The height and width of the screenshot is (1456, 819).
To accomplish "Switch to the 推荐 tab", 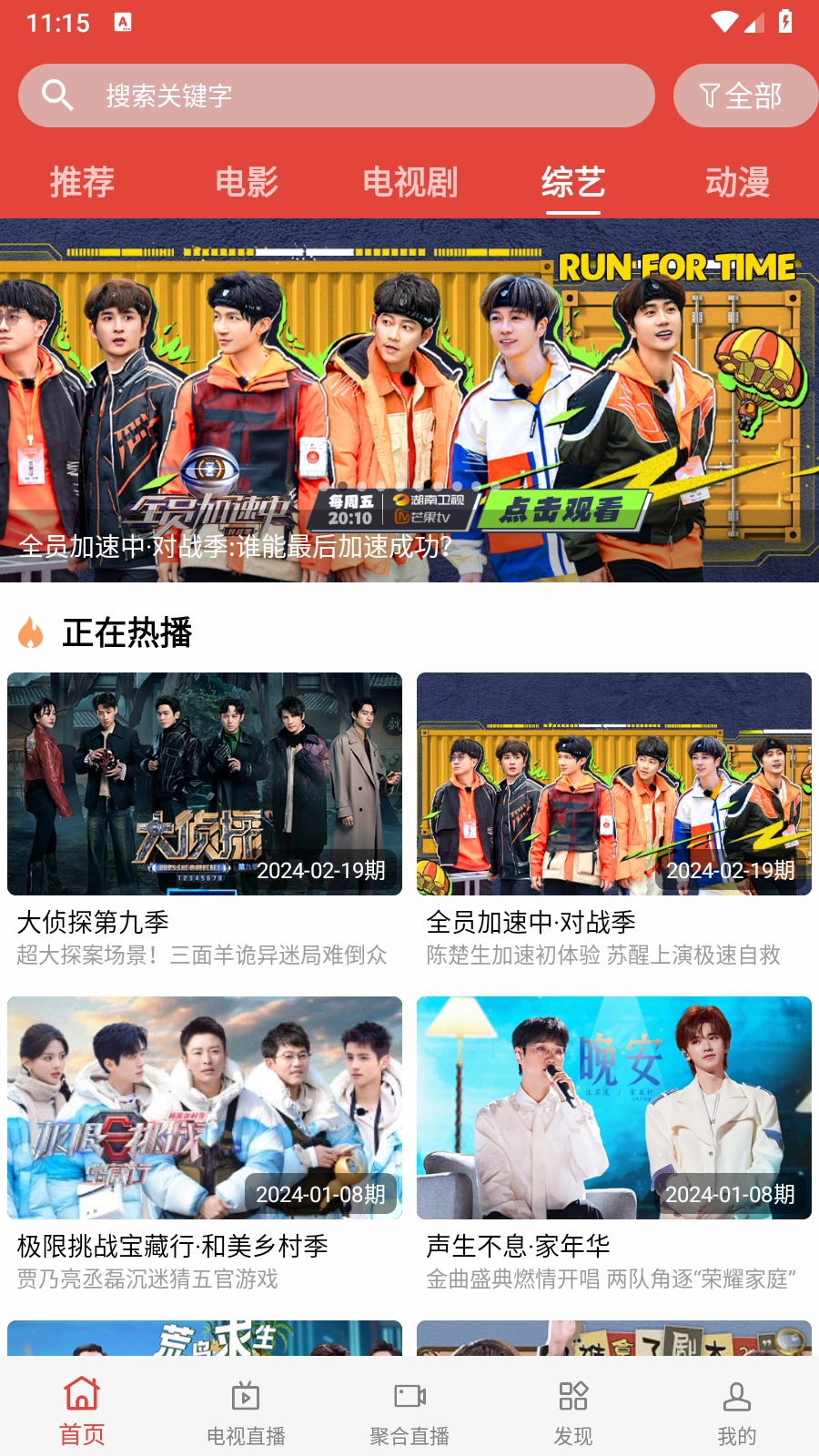I will (x=82, y=182).
